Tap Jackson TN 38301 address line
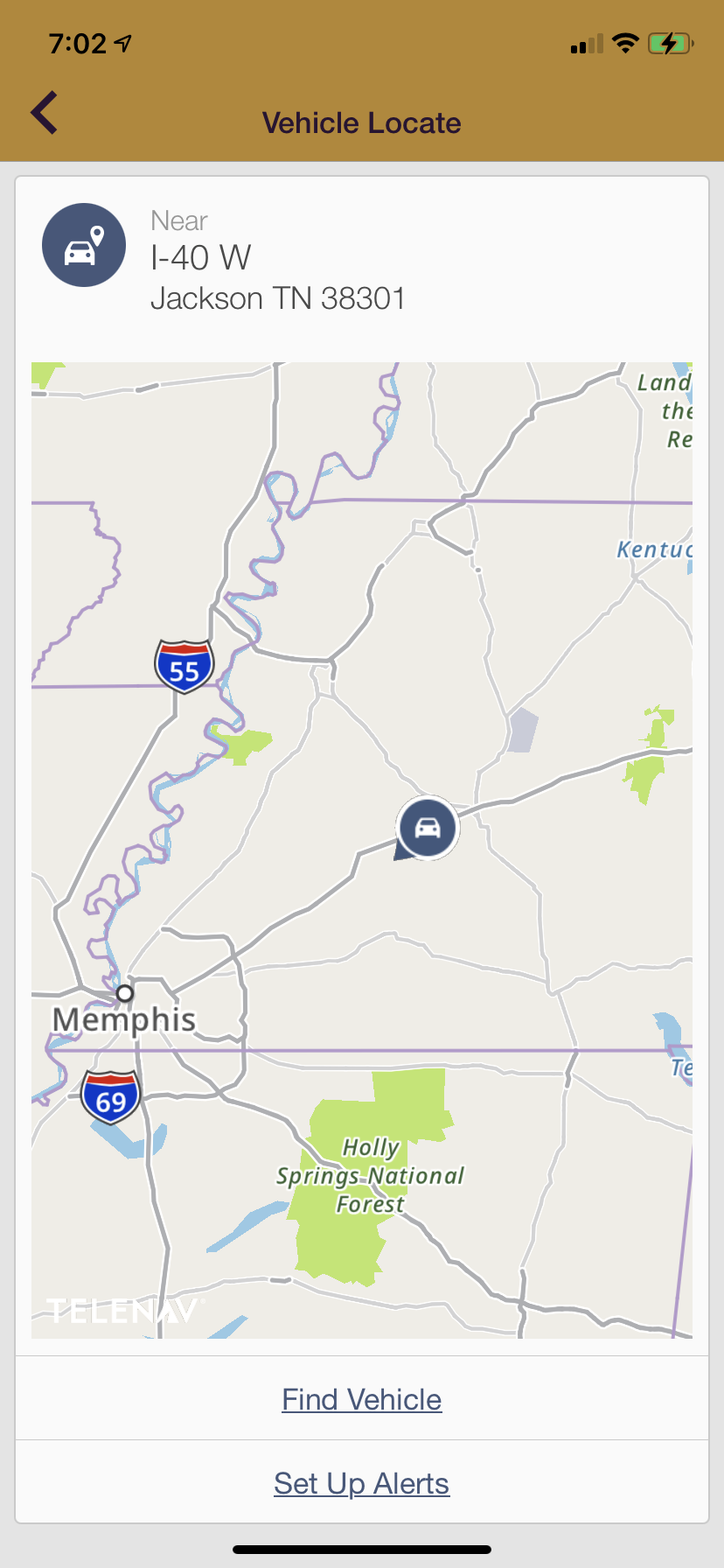The width and height of the screenshot is (724, 1568). point(278,298)
